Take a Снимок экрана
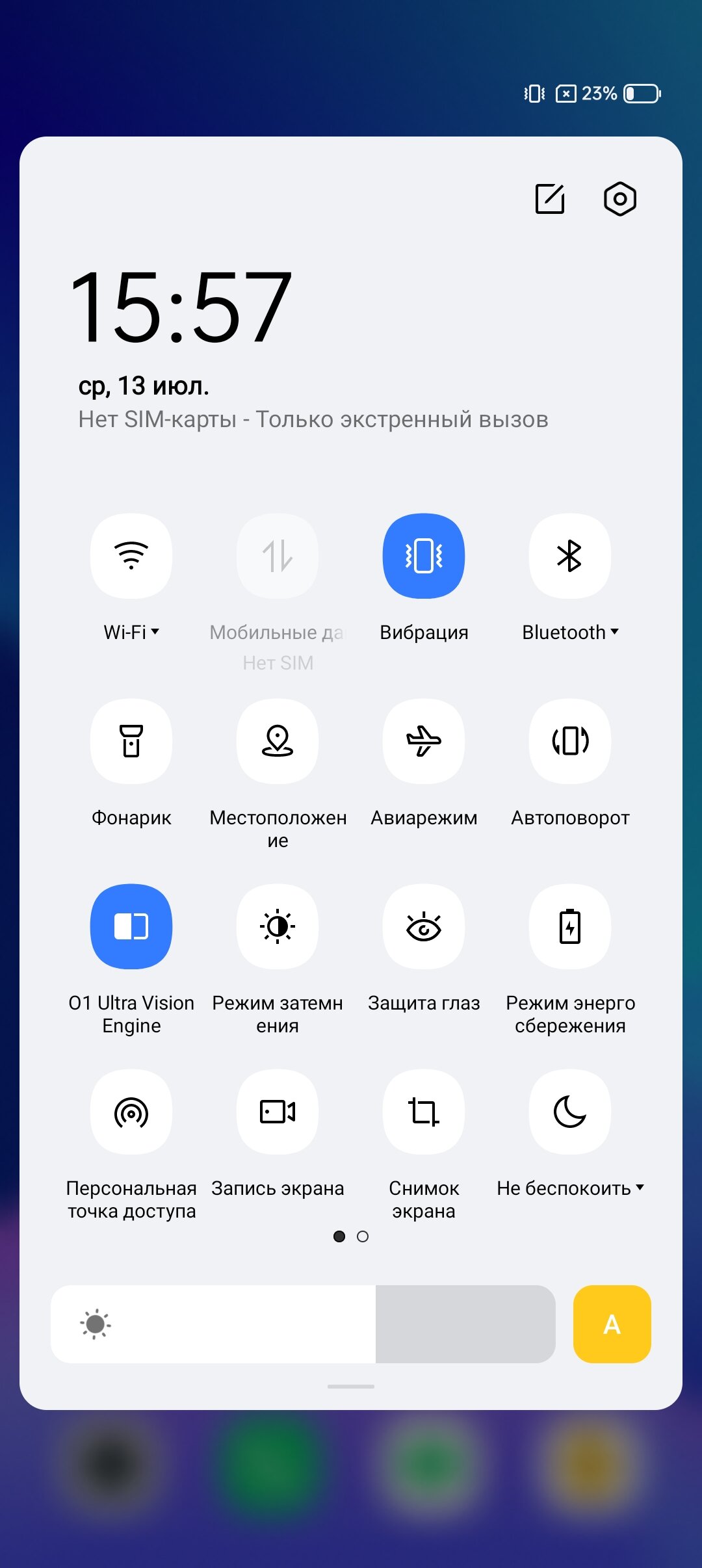The image size is (702, 1568). [424, 1112]
